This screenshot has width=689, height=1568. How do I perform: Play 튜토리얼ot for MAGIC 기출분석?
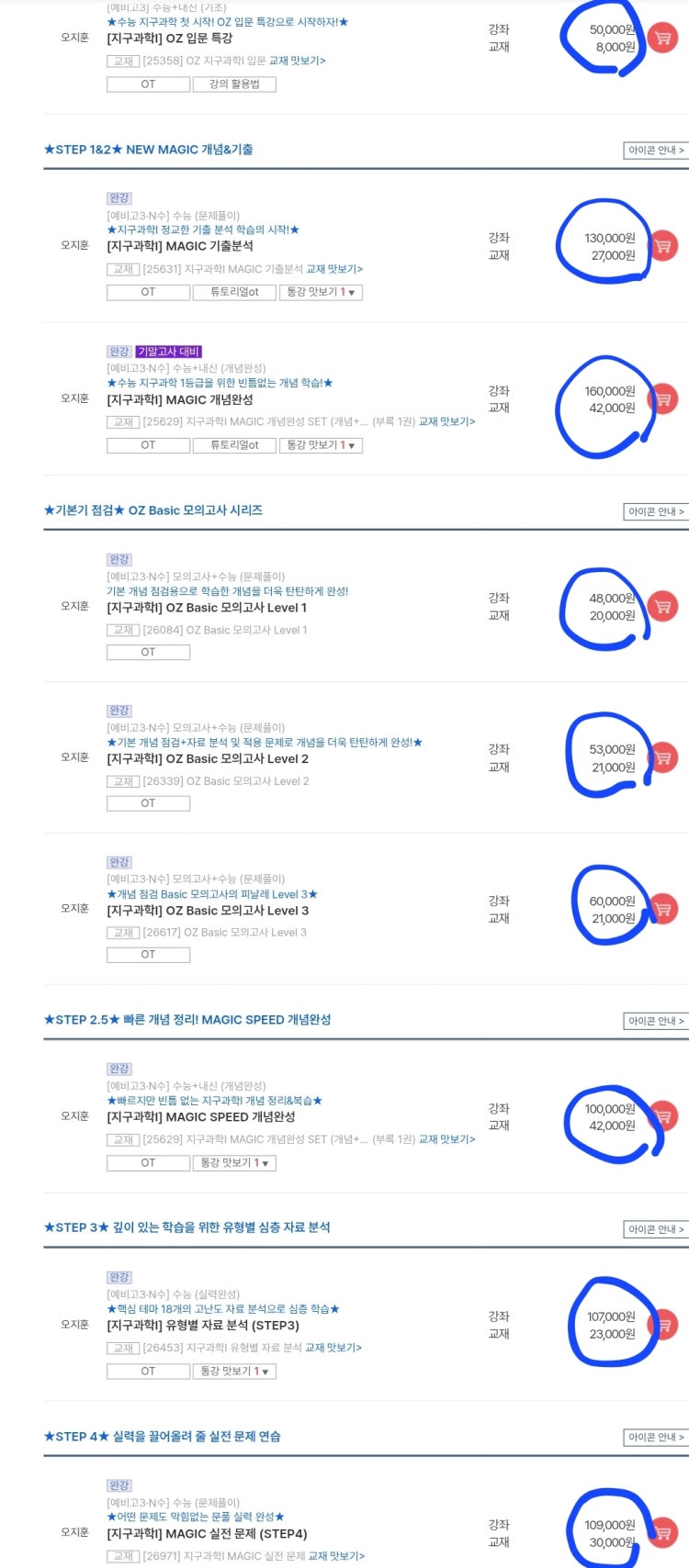coord(234,292)
